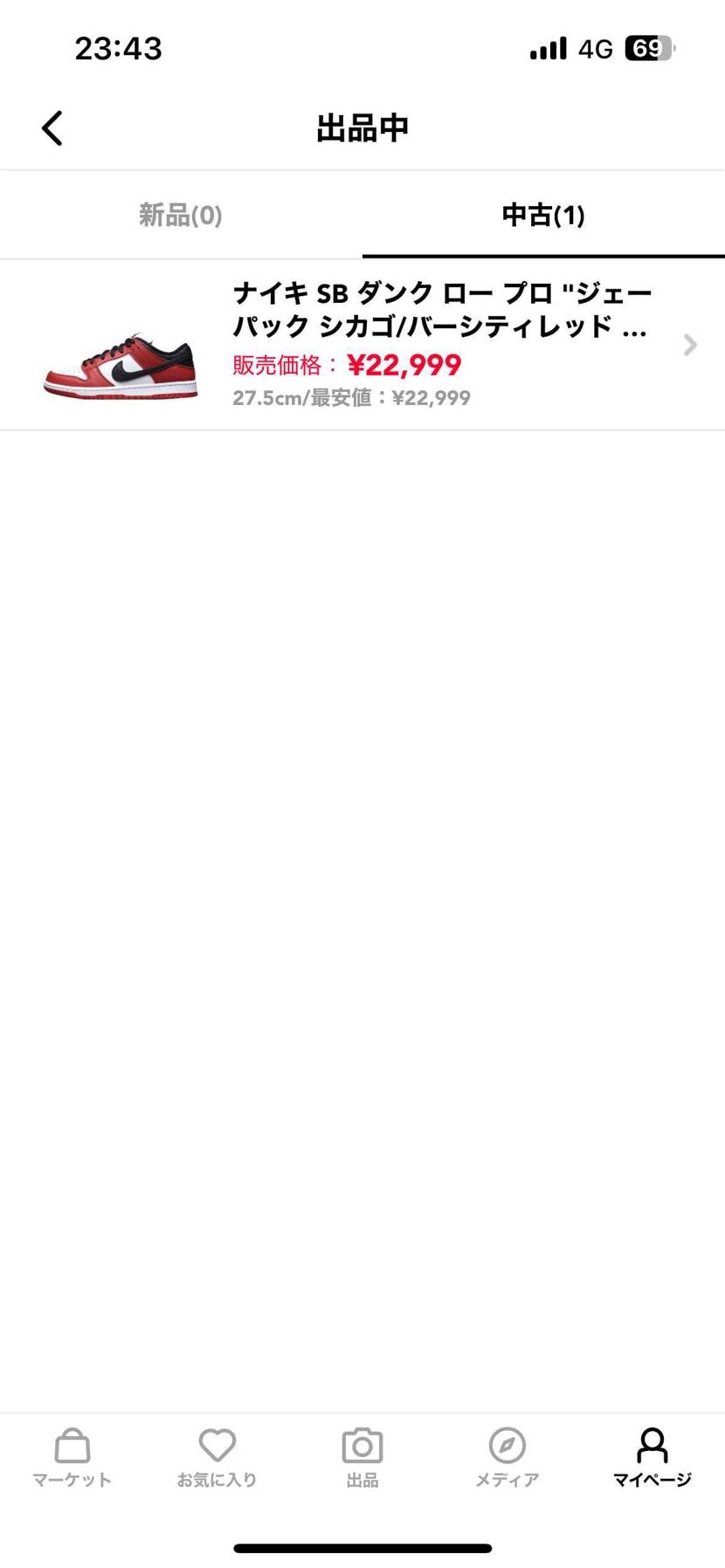The height and width of the screenshot is (1568, 725).
Task: Open the マイページ tab
Action: click(x=652, y=1457)
